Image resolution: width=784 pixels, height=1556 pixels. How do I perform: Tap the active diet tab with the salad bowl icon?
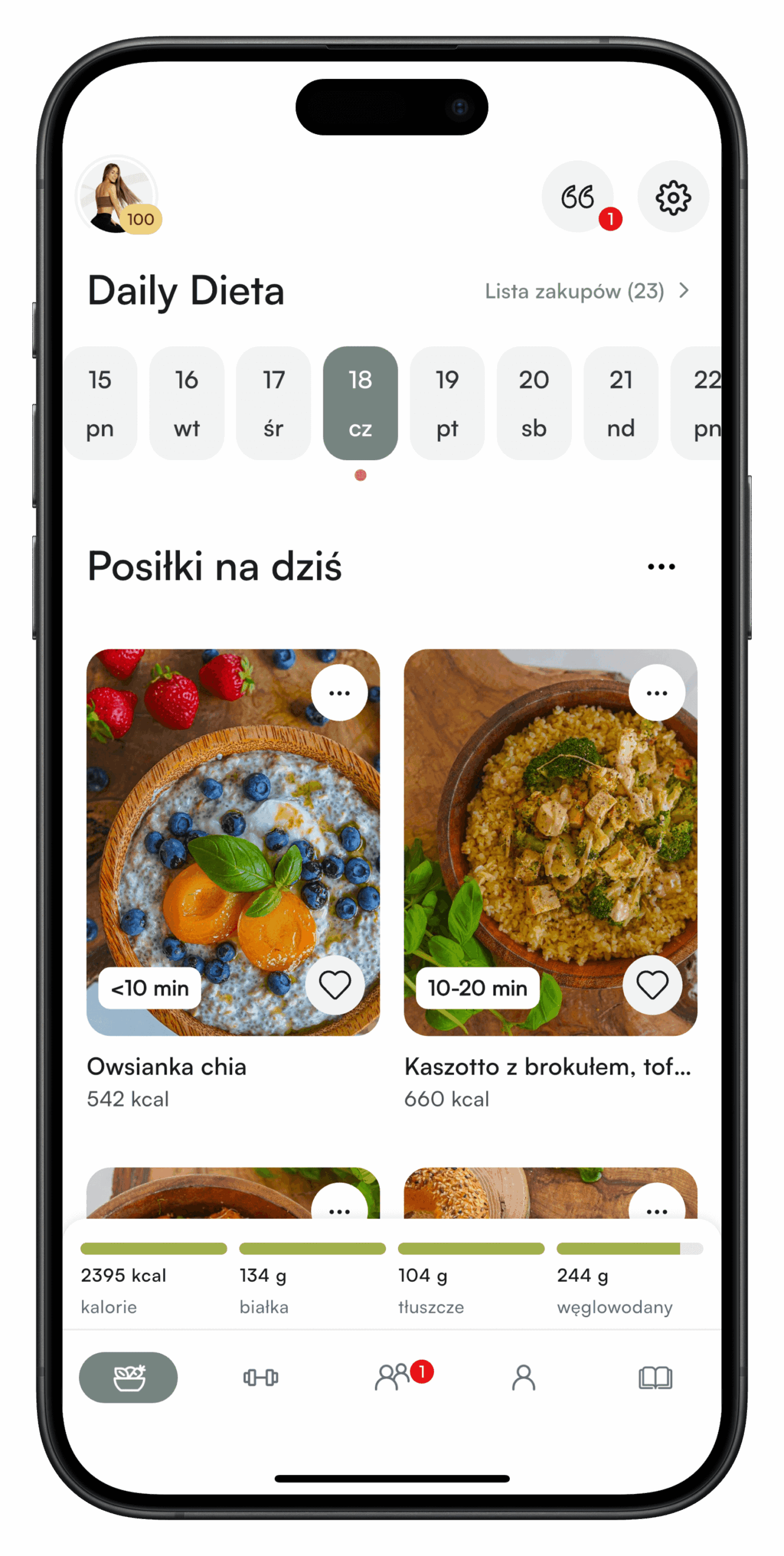pyautogui.click(x=128, y=1377)
